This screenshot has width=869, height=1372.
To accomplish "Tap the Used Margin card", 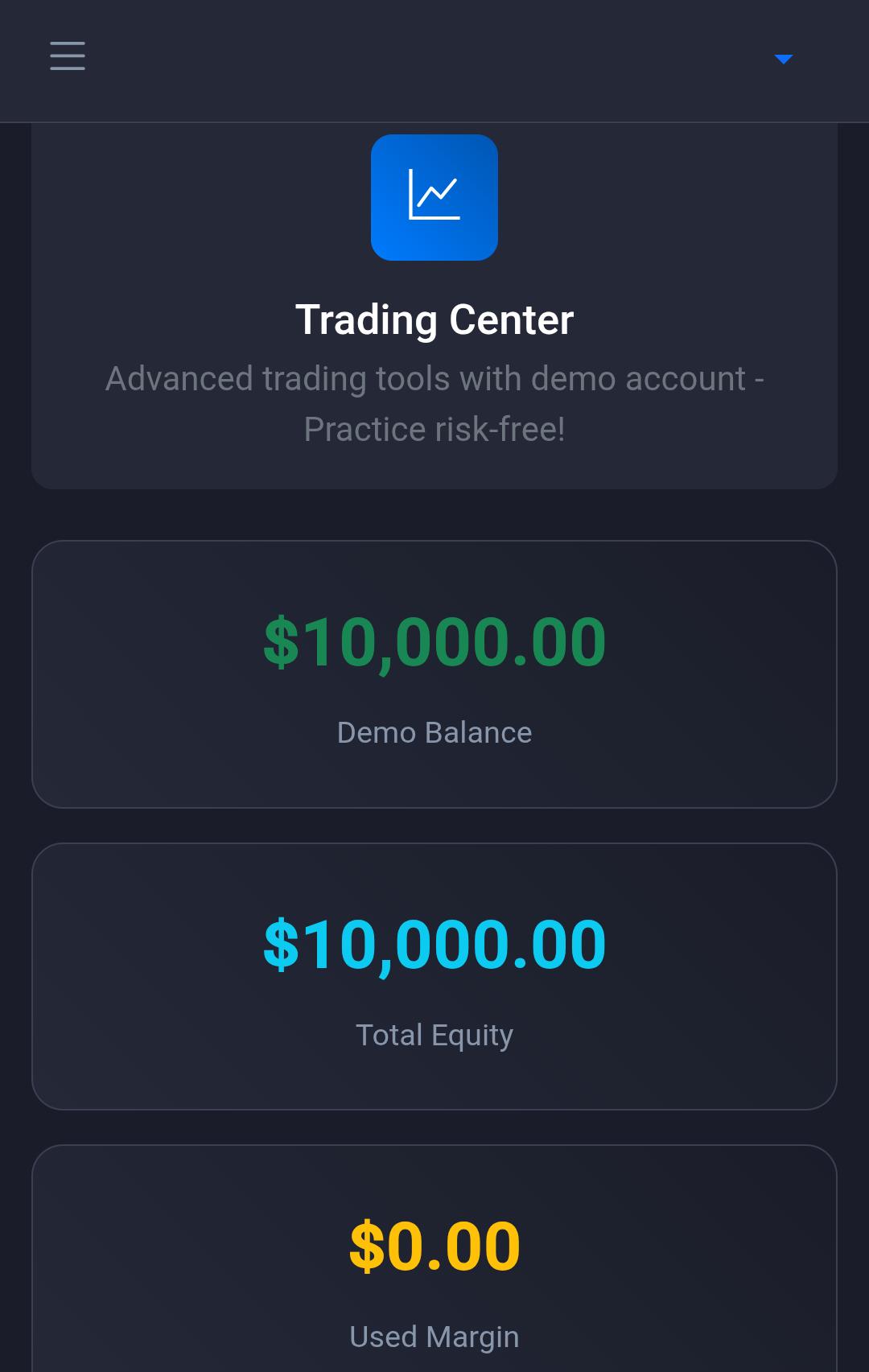I will tap(434, 1263).
